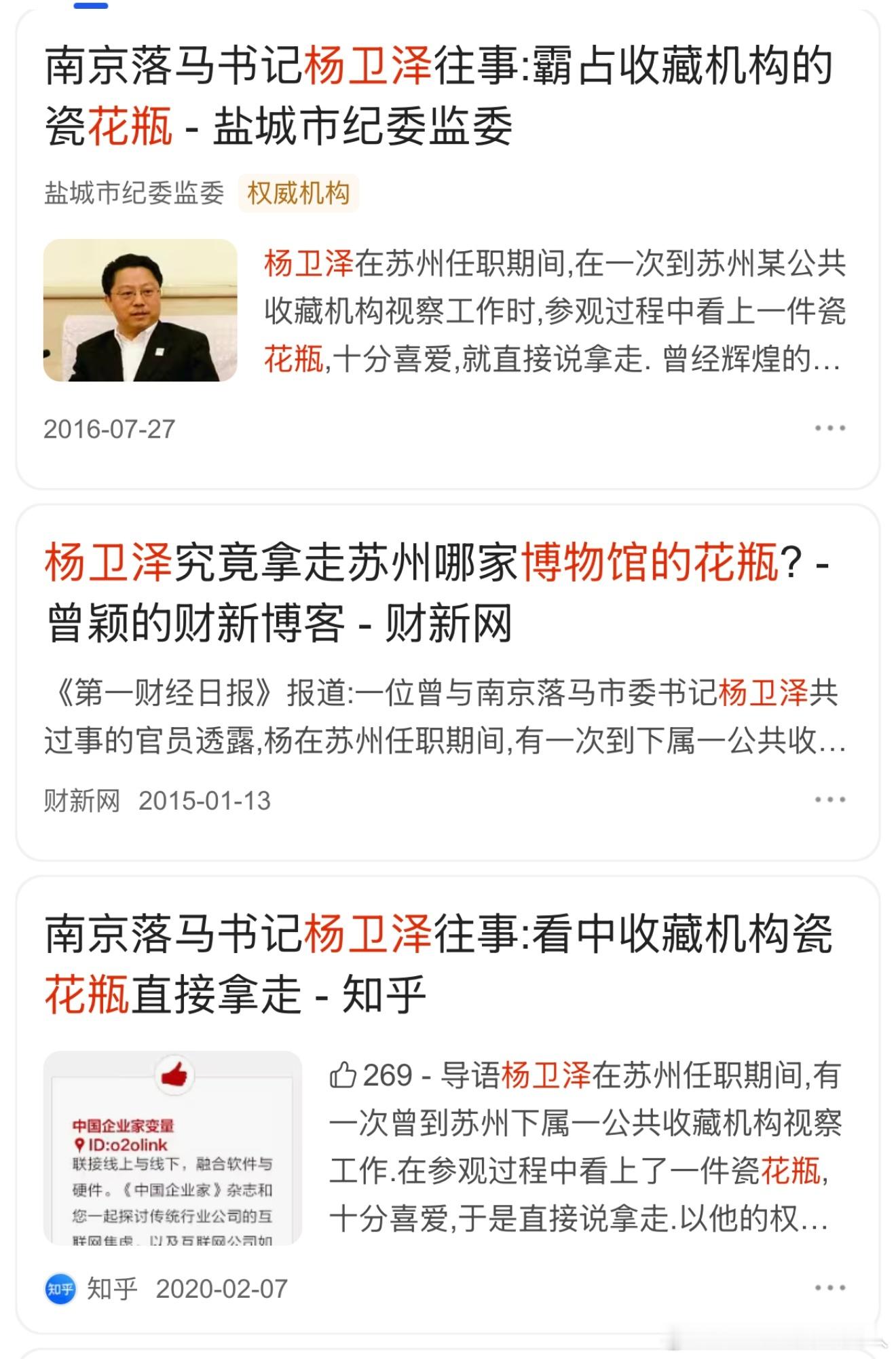Click the 盐城市纪委监委 source name label
896x1359 pixels.
(133, 194)
